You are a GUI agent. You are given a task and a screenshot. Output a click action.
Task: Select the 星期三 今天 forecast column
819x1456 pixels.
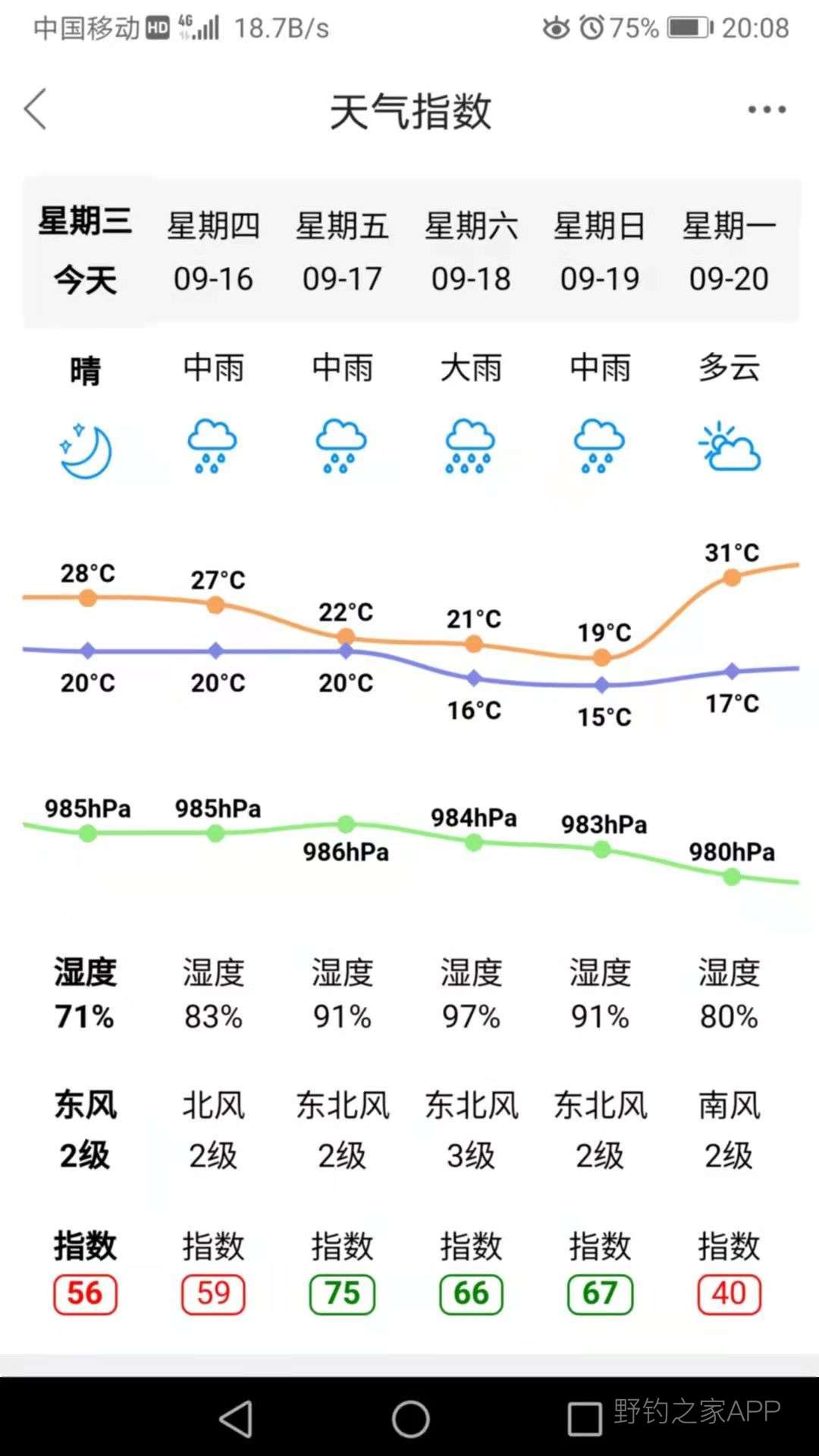[x=85, y=253]
